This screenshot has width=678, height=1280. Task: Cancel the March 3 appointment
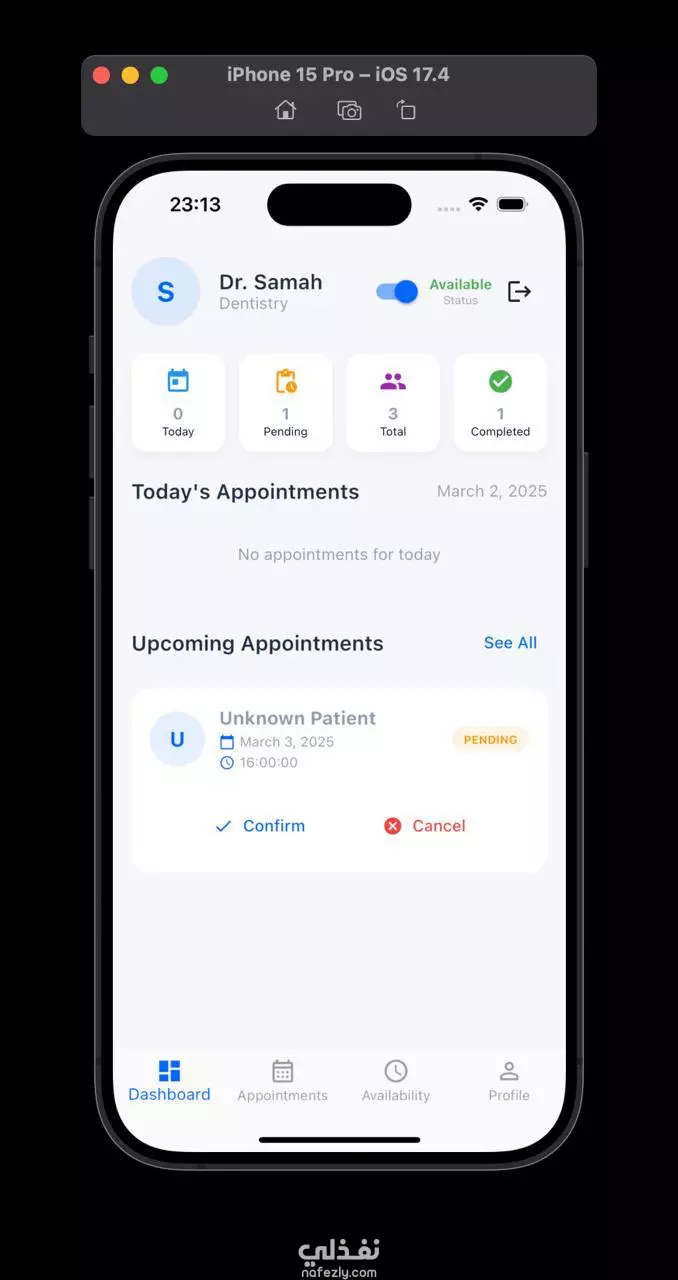(x=425, y=826)
